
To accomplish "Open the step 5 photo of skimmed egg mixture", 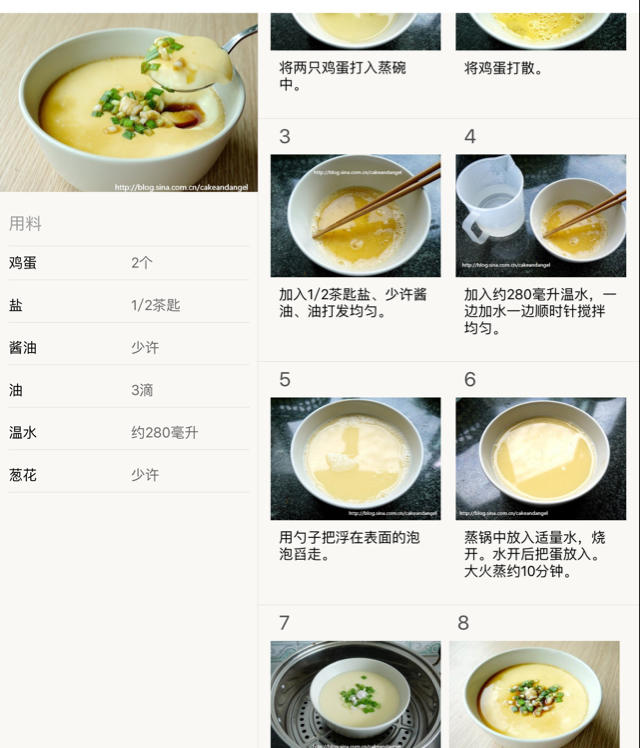I will [x=355, y=458].
